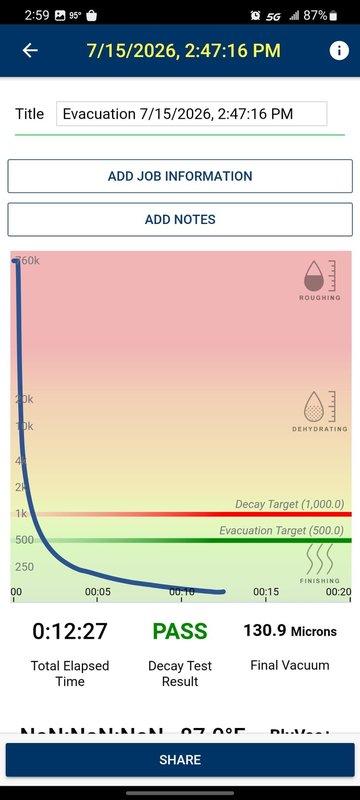The height and width of the screenshot is (800, 360).
Task: Tap Add Job Information
Action: click(180, 176)
